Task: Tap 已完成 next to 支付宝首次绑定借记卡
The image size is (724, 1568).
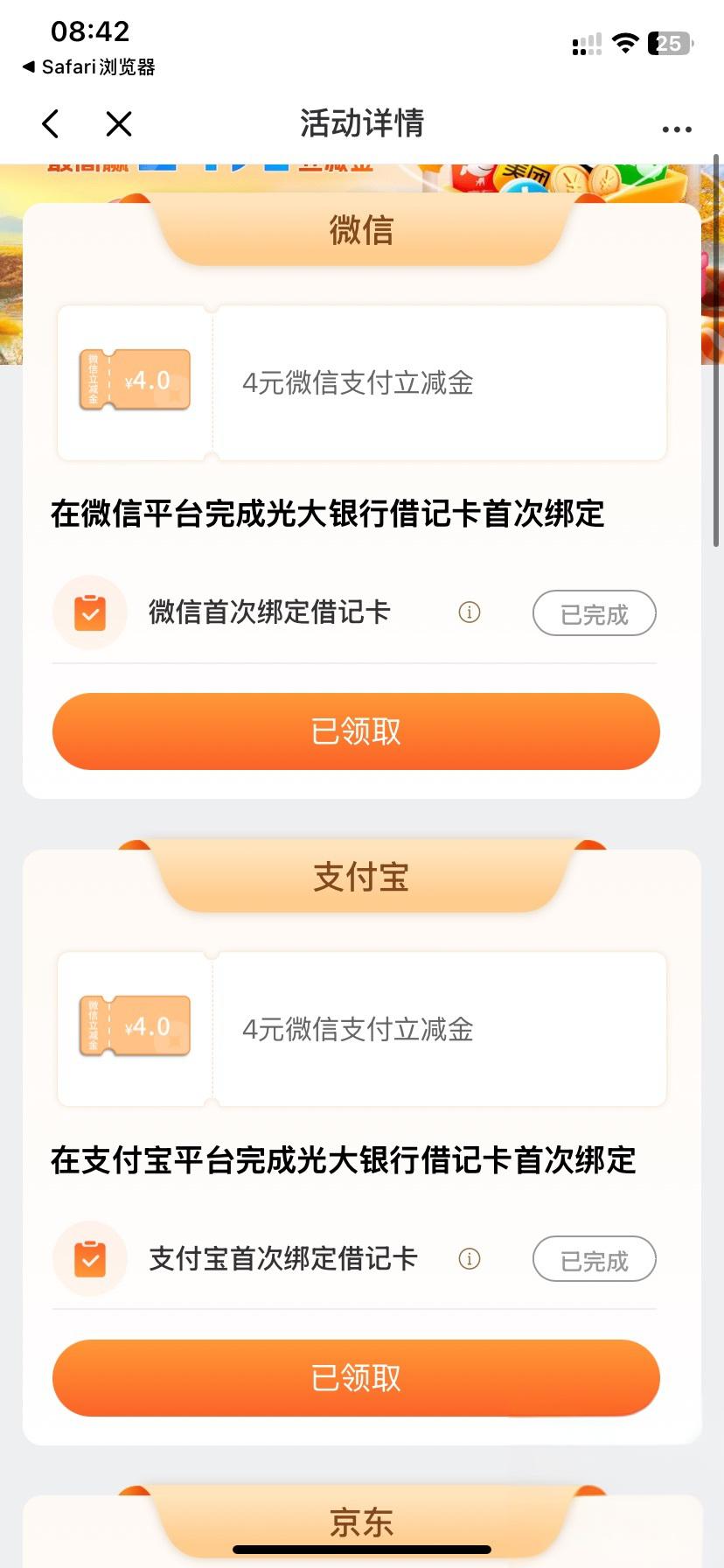Action: (x=595, y=1260)
